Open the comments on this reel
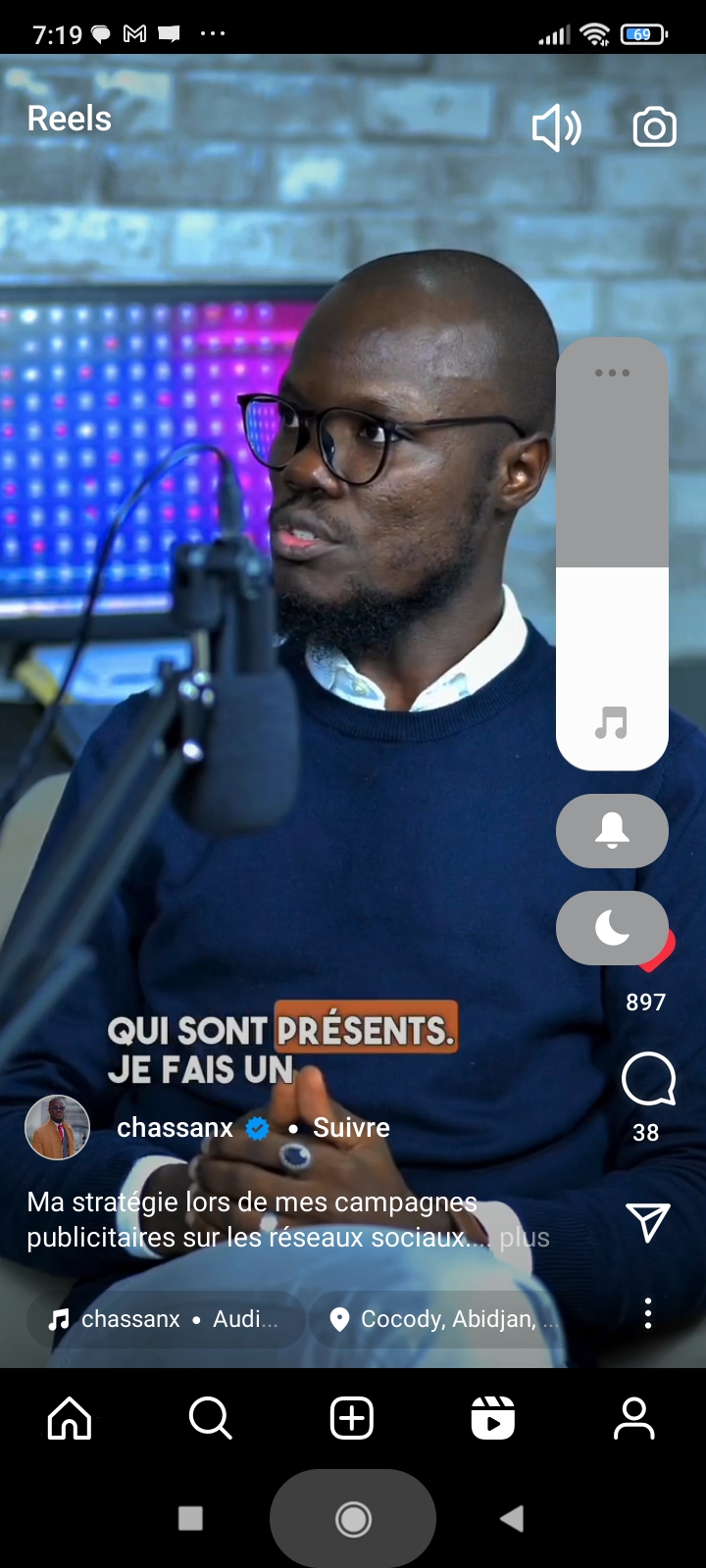The image size is (706, 1568). (648, 1080)
